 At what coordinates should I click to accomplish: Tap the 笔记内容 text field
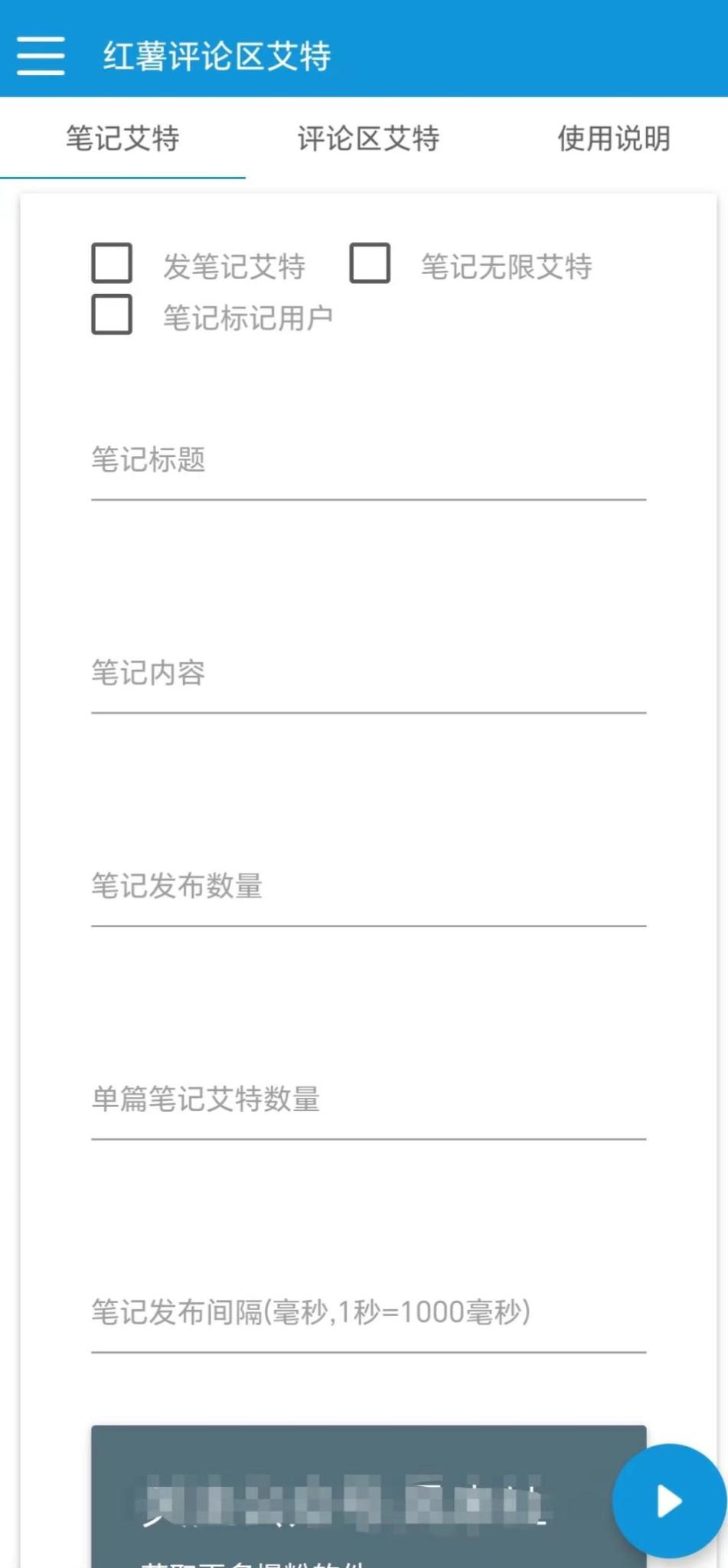tap(368, 674)
